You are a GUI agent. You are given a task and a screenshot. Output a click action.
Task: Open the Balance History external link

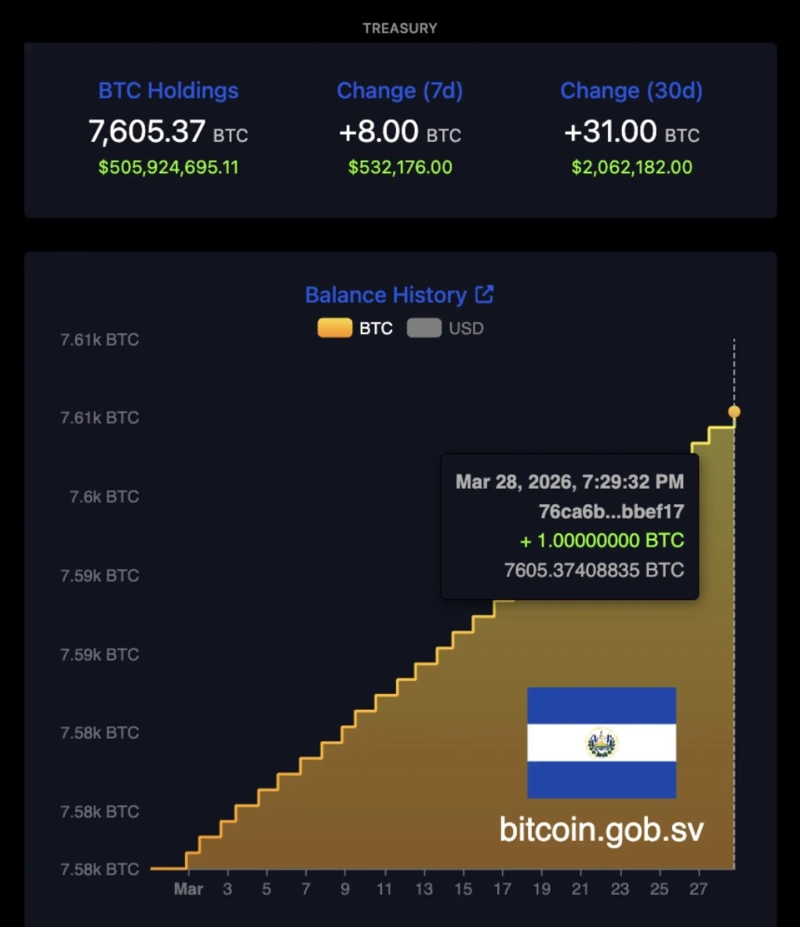(x=484, y=294)
